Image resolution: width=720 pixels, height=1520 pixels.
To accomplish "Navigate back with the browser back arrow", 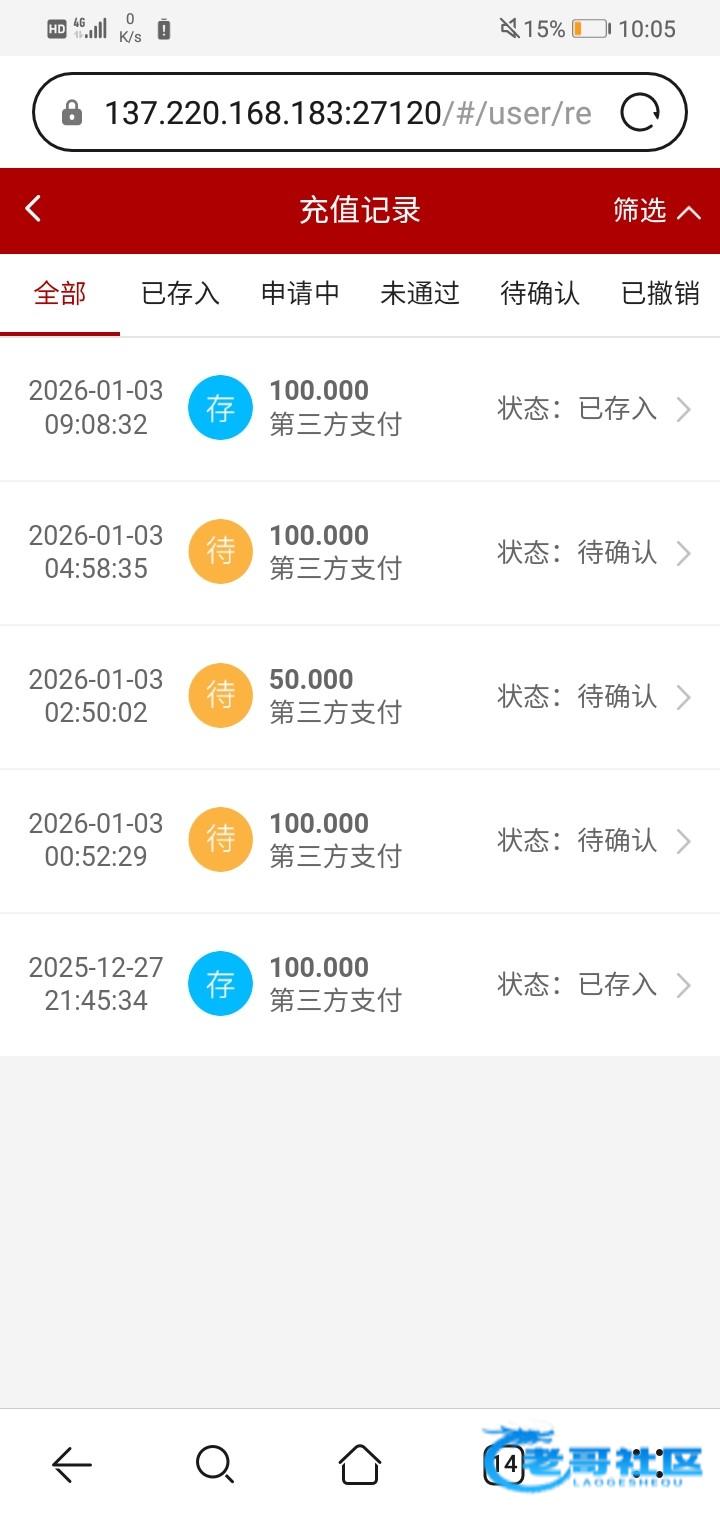I will click(x=72, y=1465).
